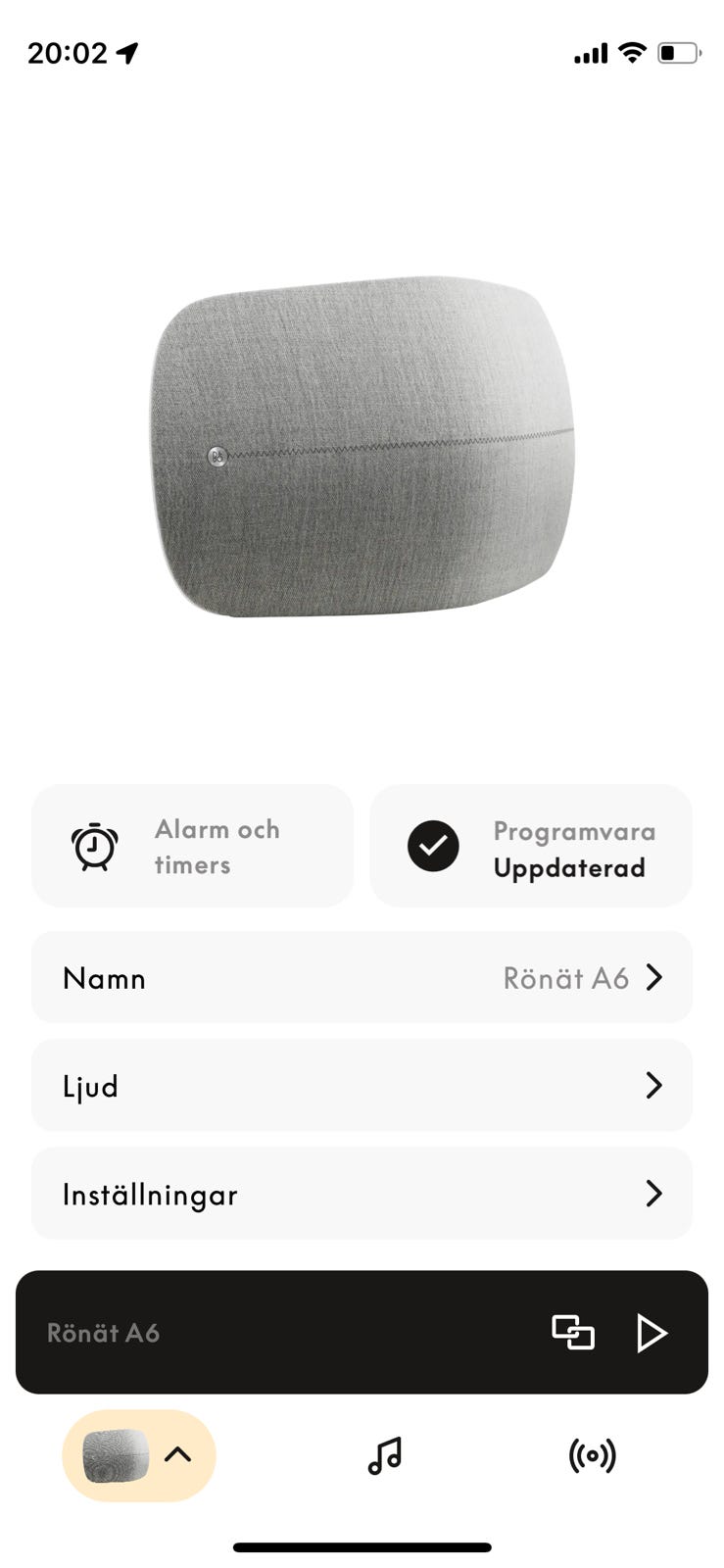Switch to the music note tab
Image resolution: width=724 pixels, height=1568 pixels.
(x=384, y=1455)
